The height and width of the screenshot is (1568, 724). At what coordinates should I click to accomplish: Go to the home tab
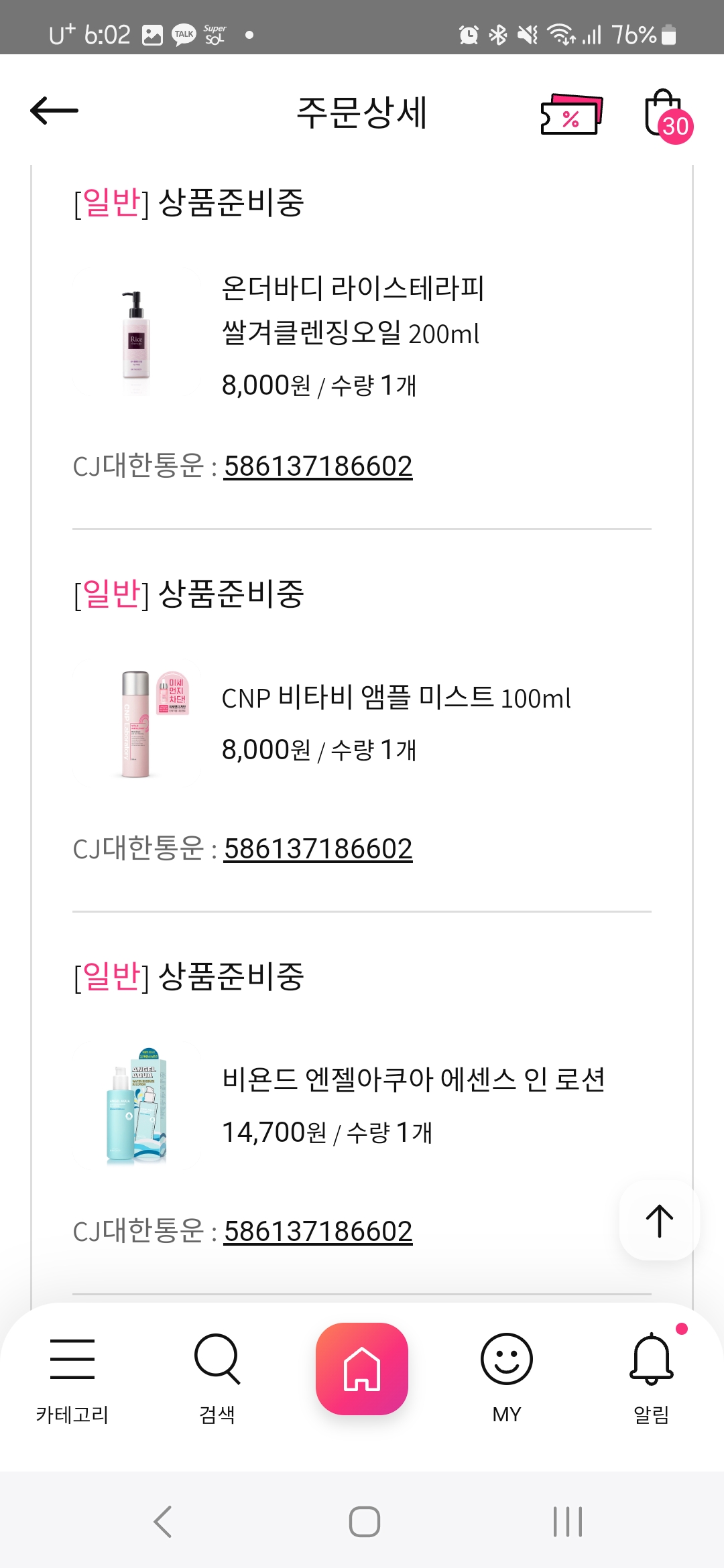[362, 1369]
